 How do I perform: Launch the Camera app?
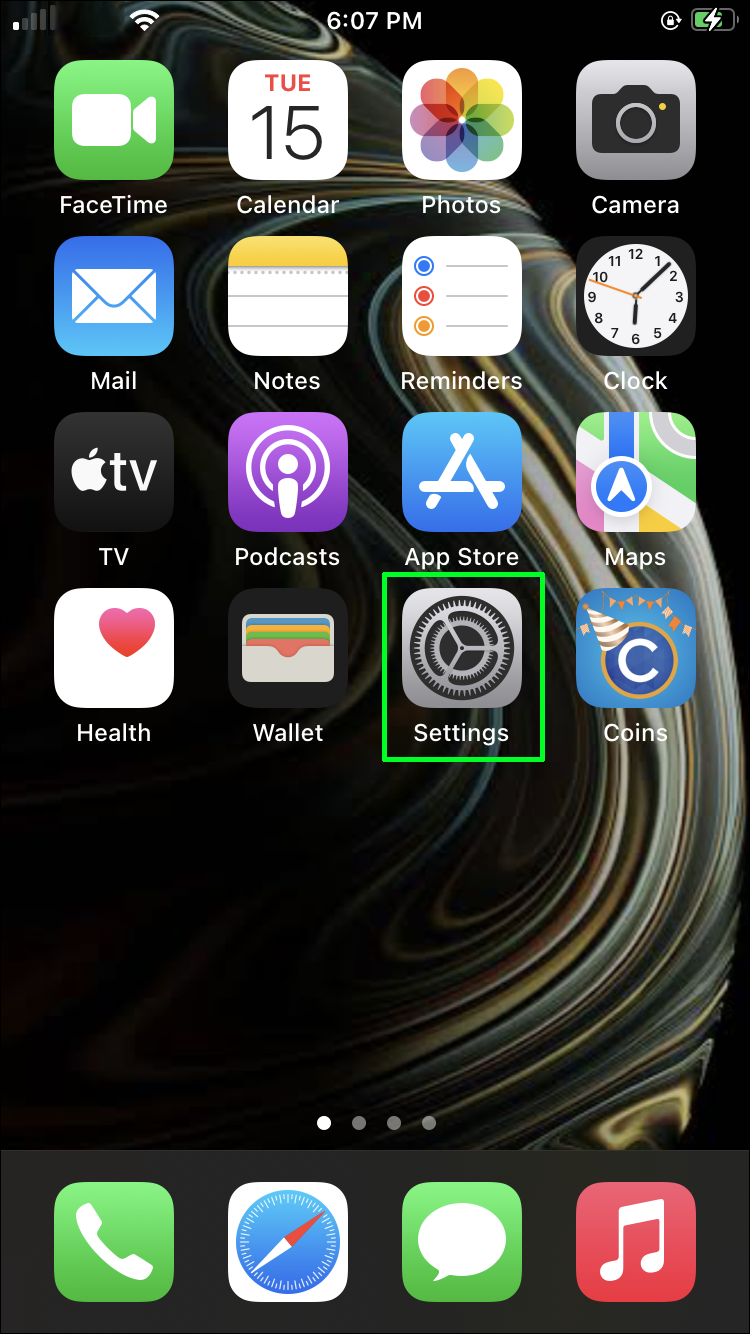pos(635,120)
